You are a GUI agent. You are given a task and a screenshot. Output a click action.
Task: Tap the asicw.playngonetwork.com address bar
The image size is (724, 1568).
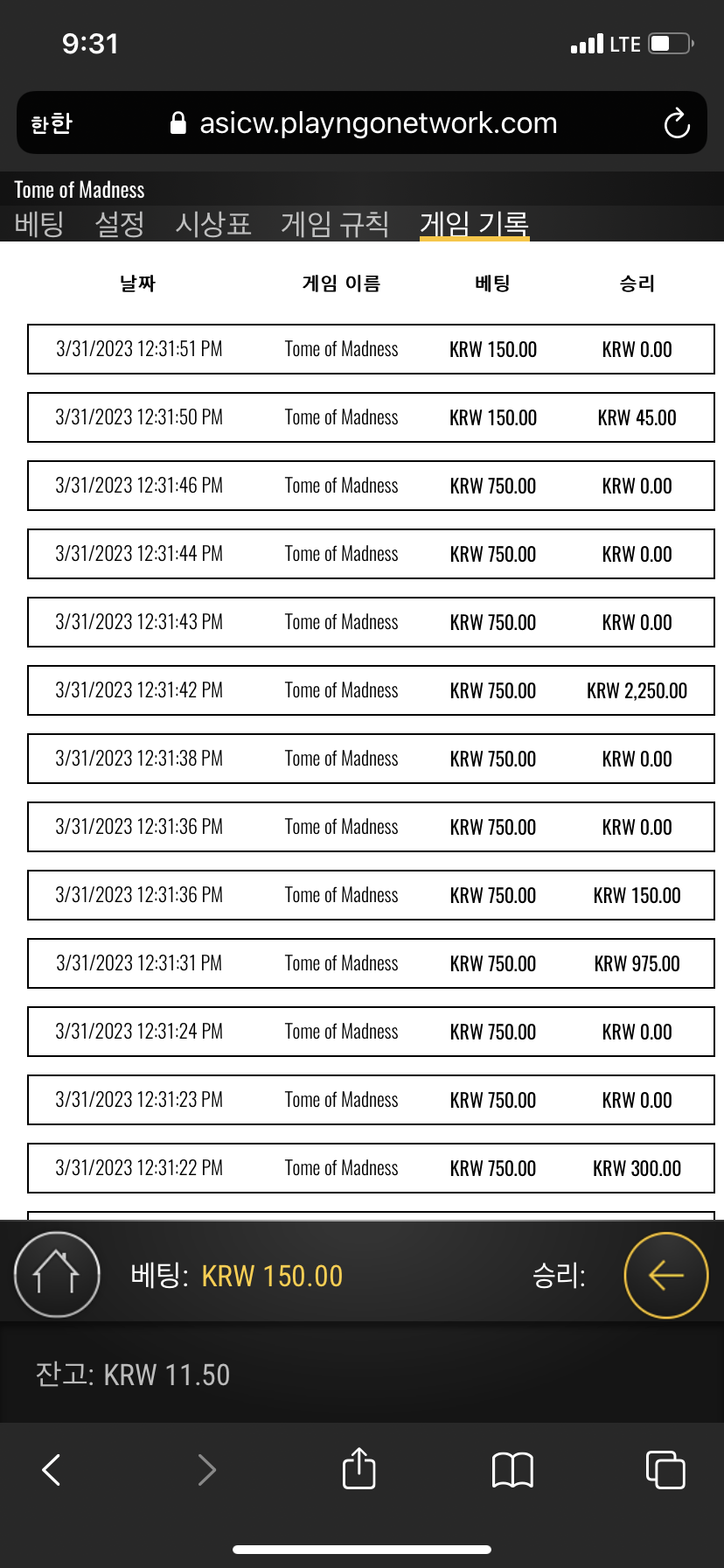[362, 123]
